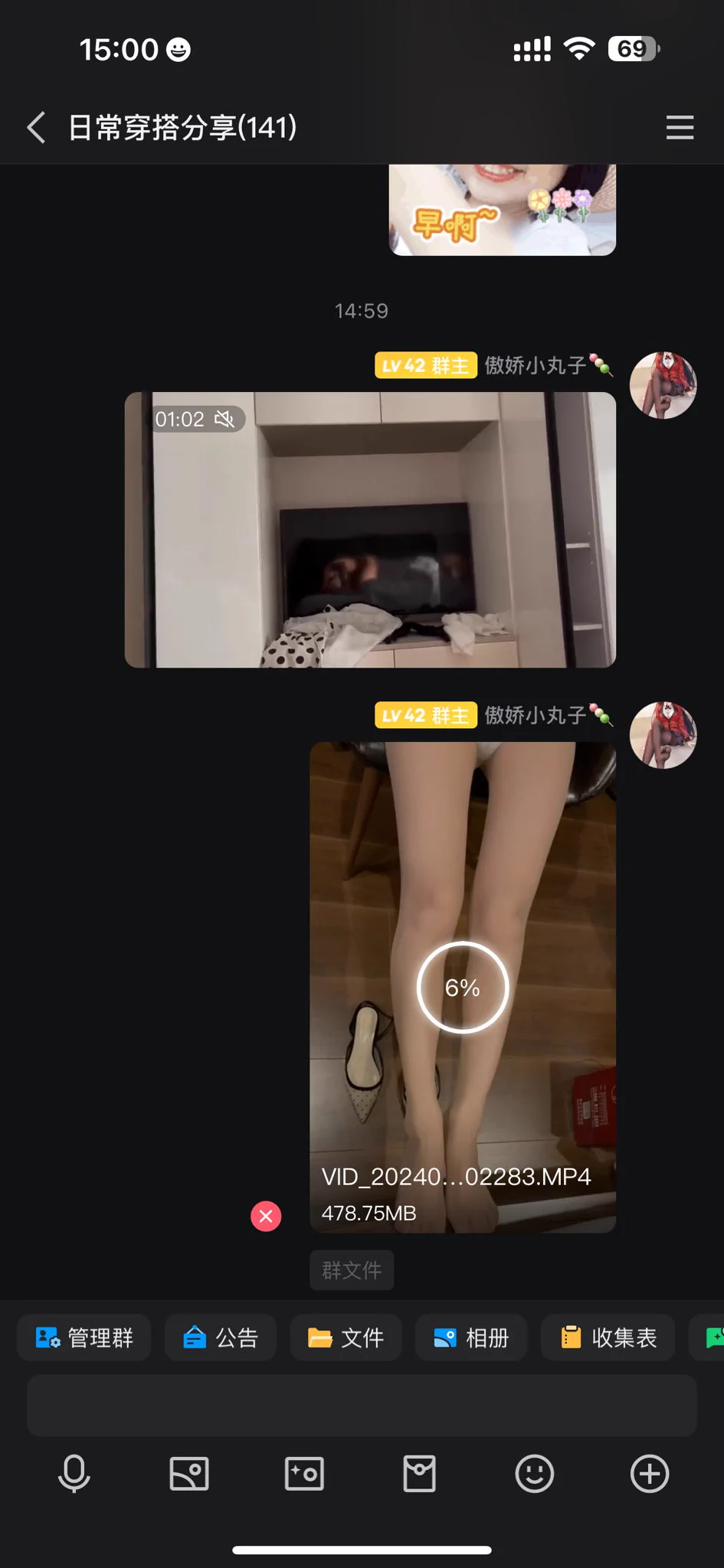Open the 收集表 collection form chip
The image size is (724, 1568).
click(608, 1338)
